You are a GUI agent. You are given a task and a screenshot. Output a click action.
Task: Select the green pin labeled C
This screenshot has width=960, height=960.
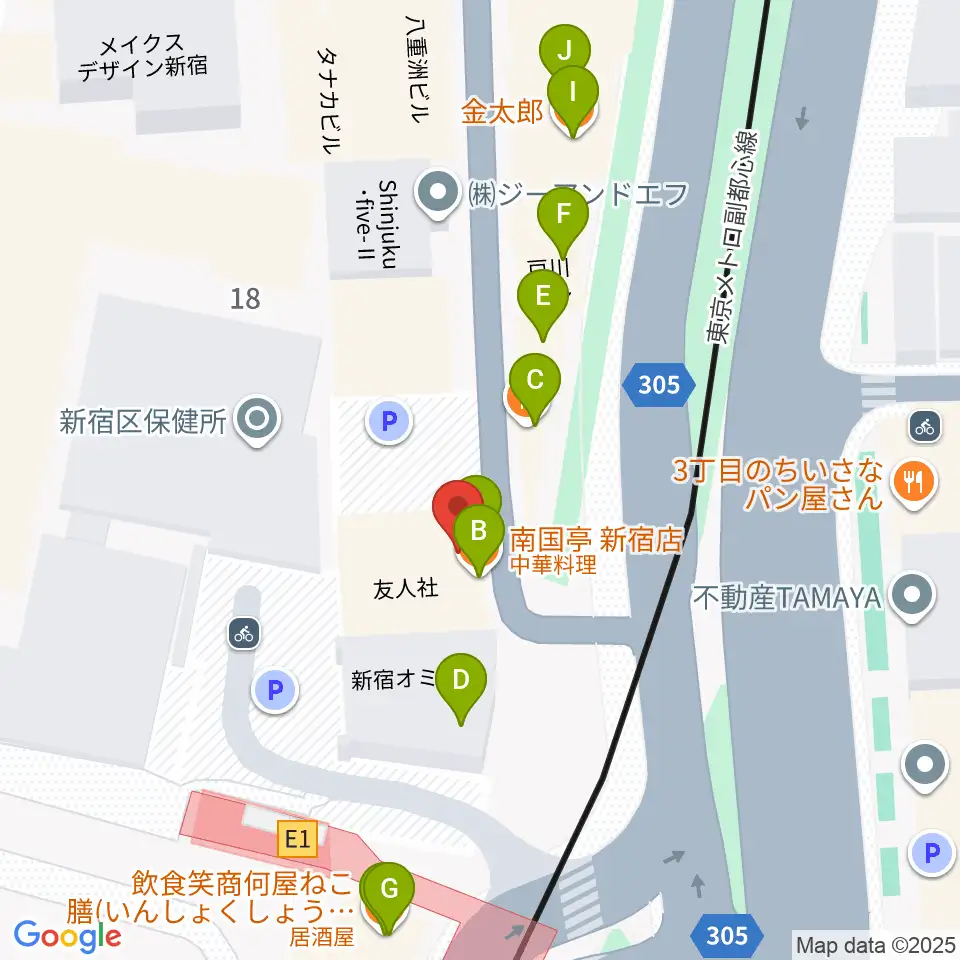[534, 382]
